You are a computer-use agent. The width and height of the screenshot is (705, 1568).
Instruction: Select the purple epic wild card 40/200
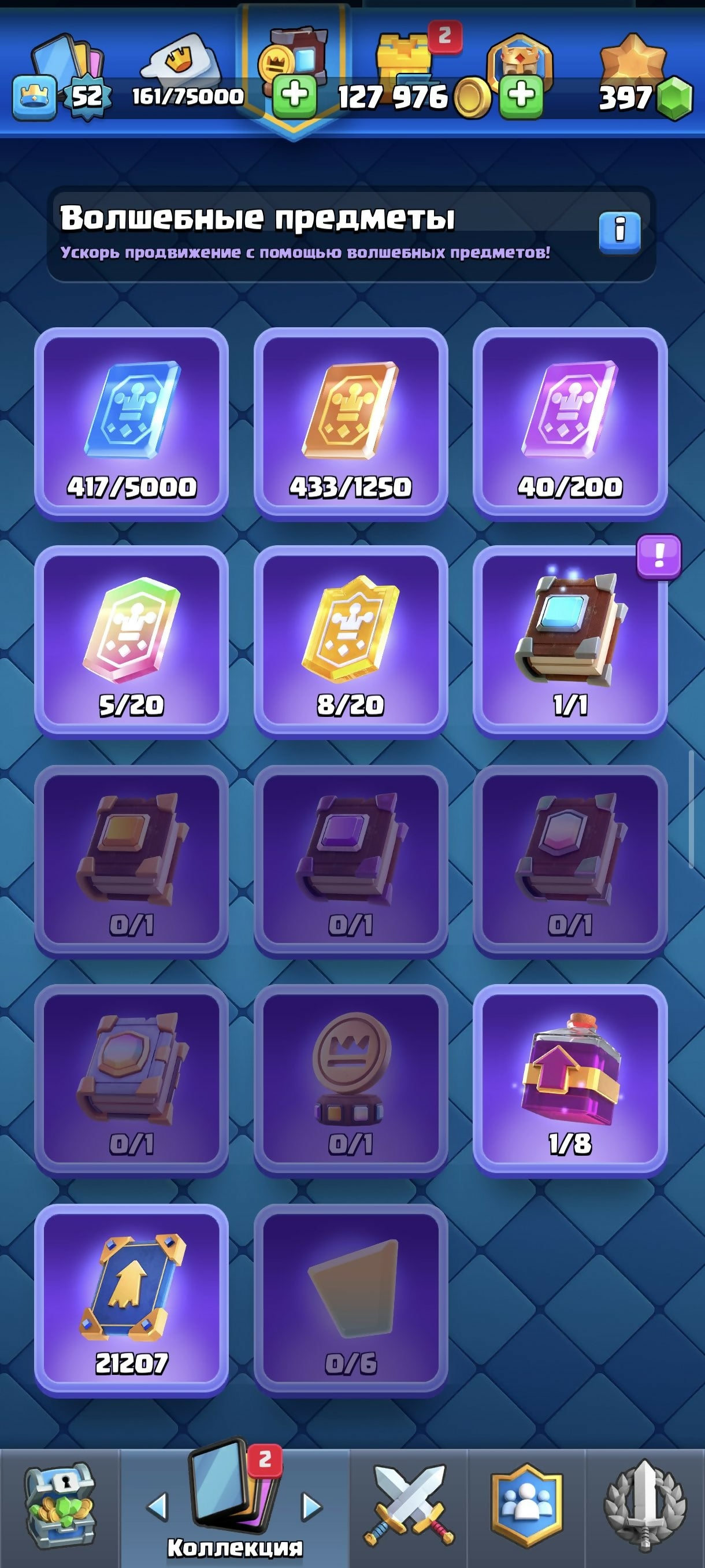570,423
